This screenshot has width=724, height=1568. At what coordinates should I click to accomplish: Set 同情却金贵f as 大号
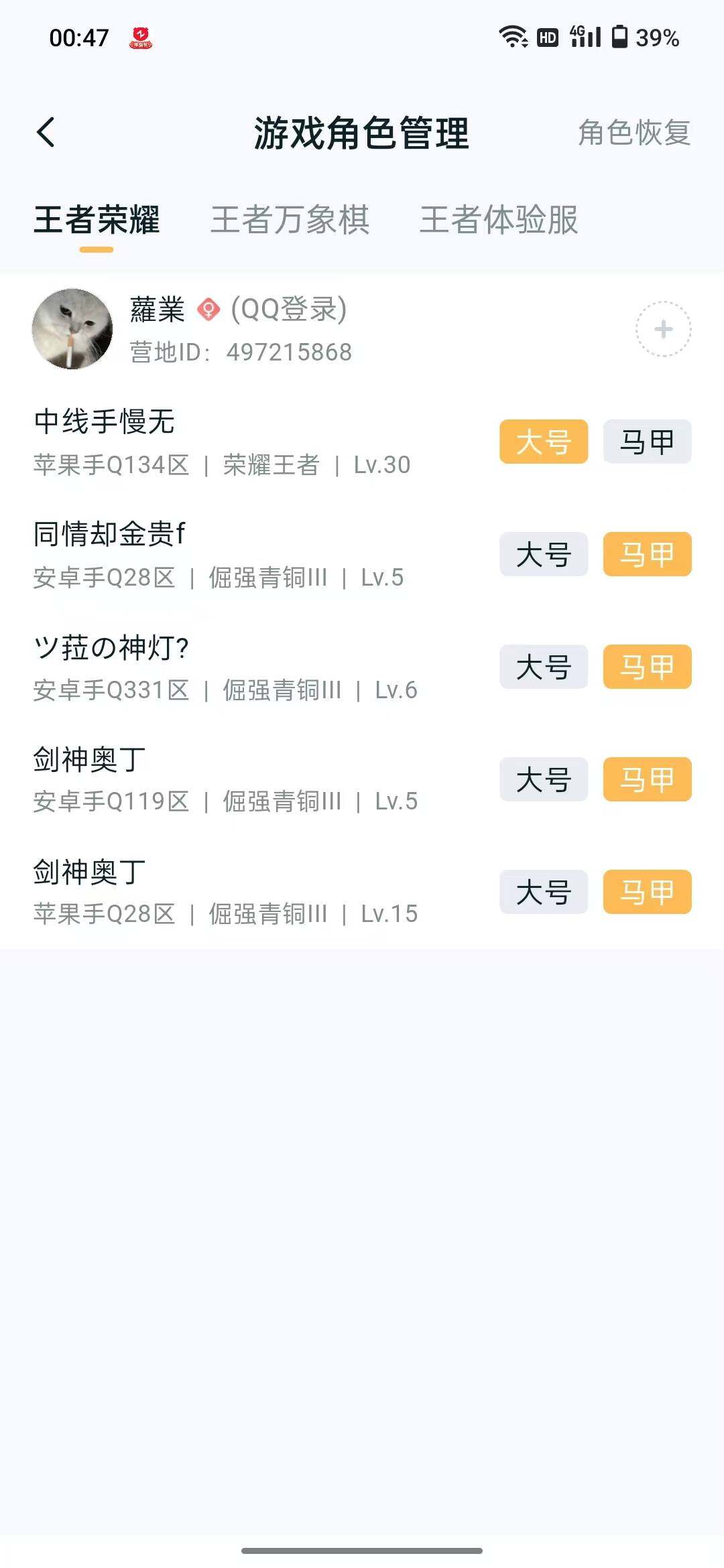(544, 554)
